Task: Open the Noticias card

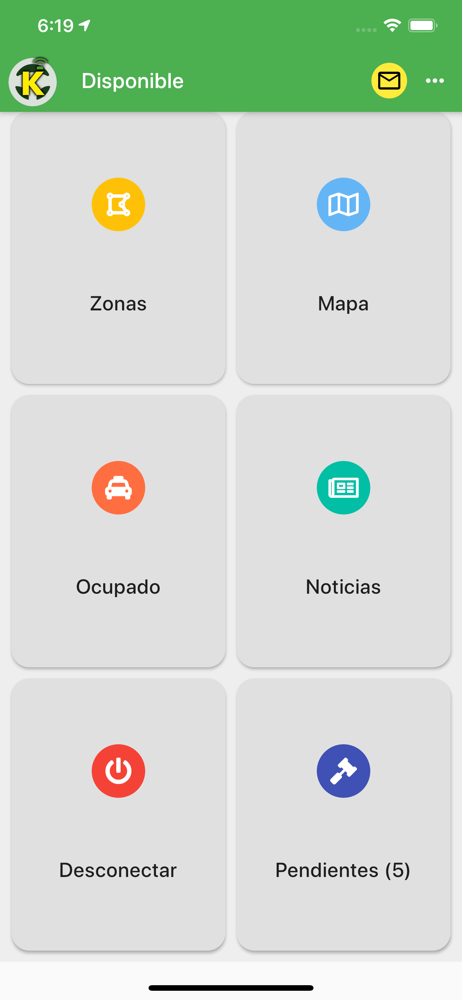Action: (343, 531)
